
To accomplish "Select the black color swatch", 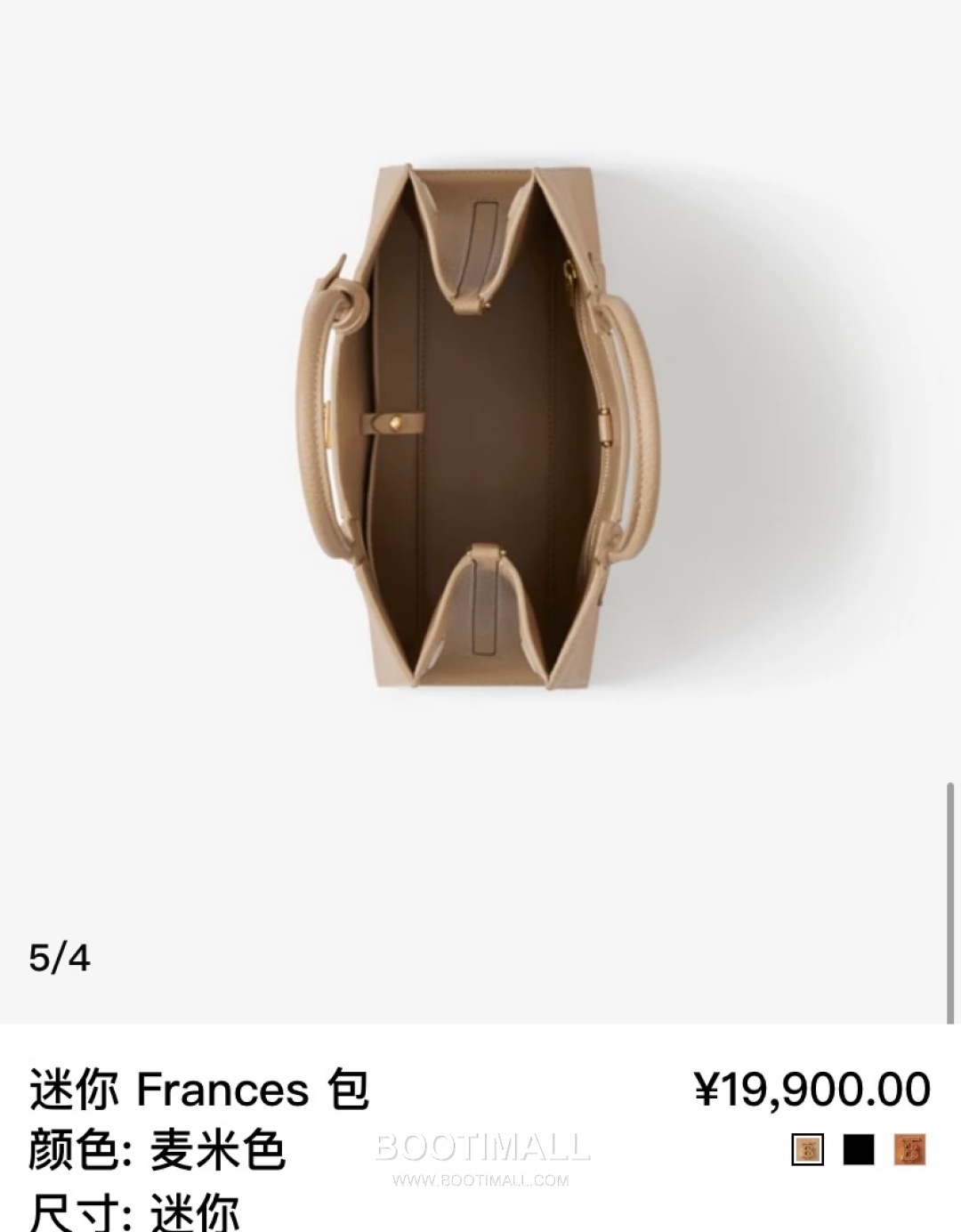I will click(x=859, y=1149).
